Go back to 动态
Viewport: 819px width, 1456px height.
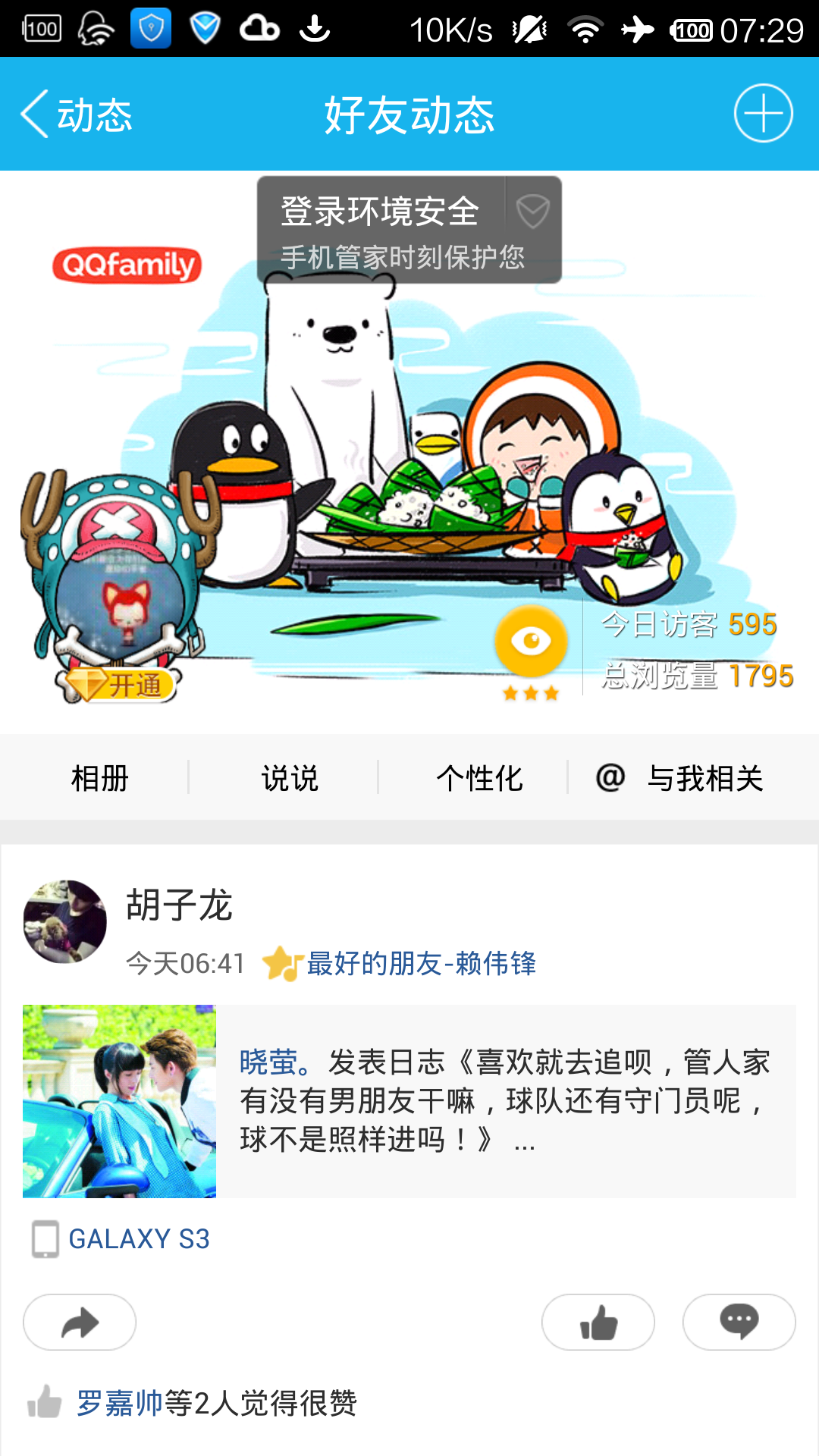[76, 115]
